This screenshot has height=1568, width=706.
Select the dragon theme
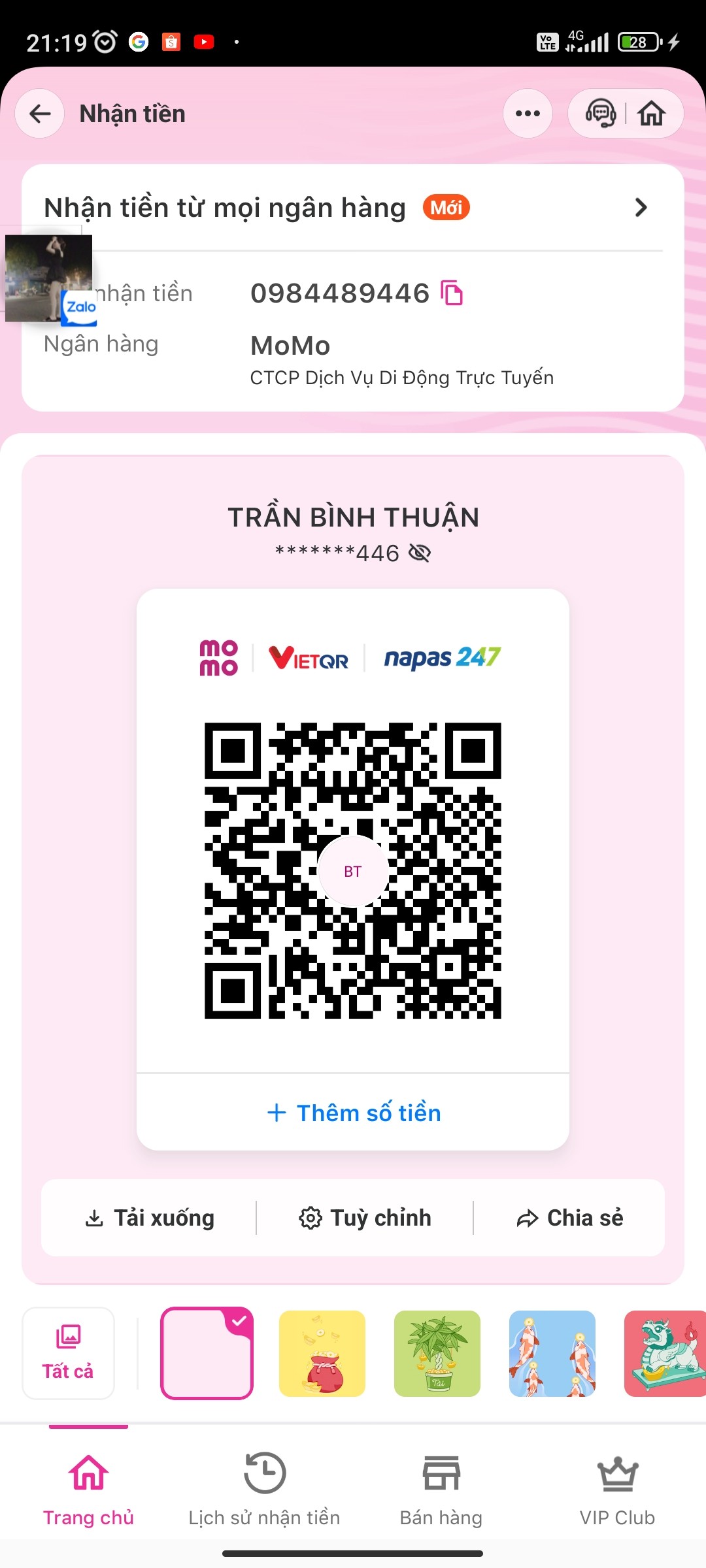tap(664, 1353)
